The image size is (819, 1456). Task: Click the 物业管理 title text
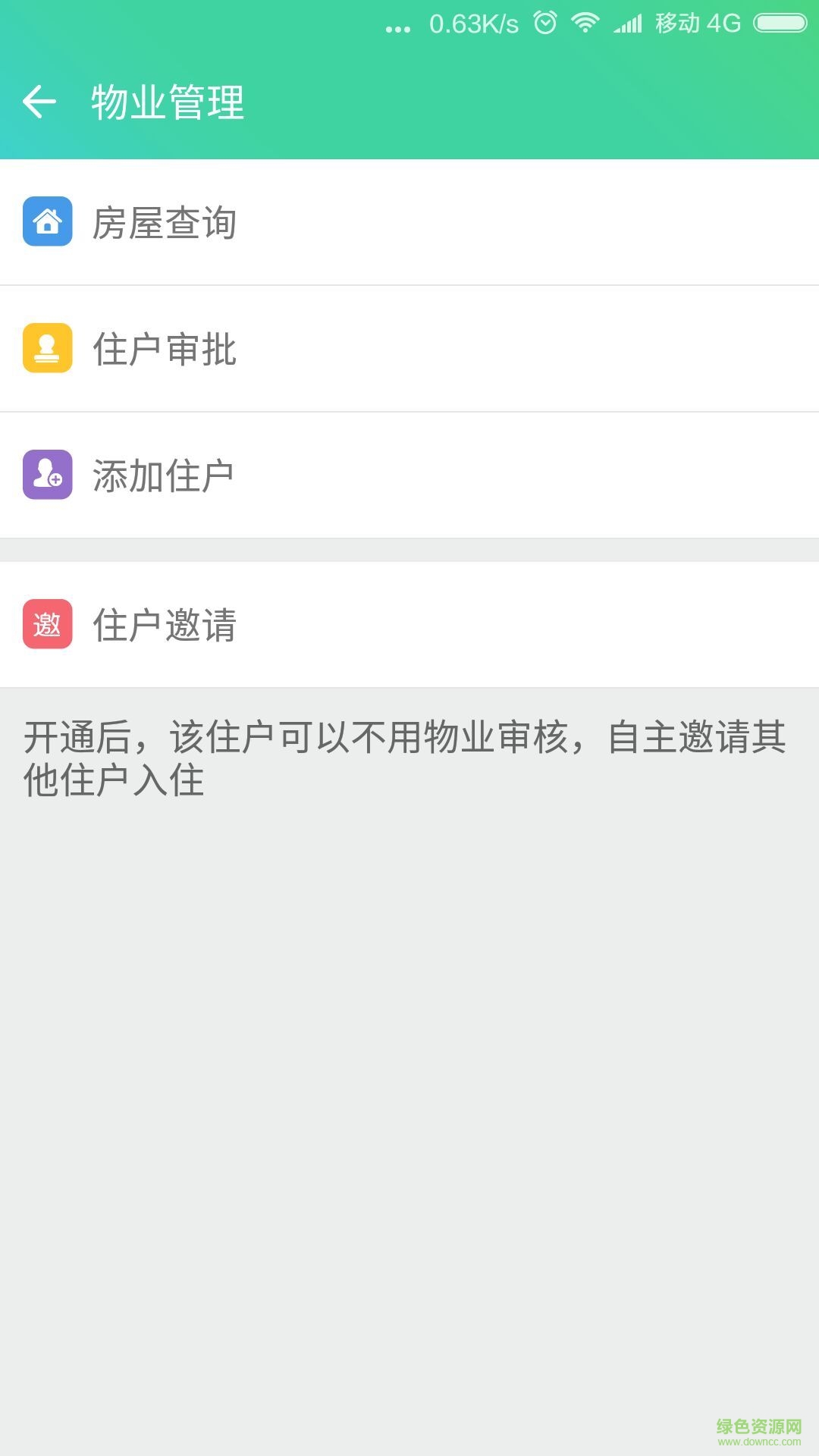(x=167, y=102)
